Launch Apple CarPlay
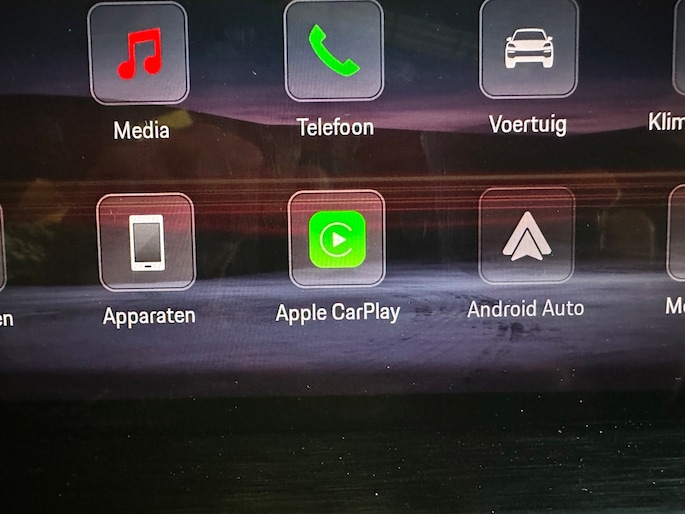The width and height of the screenshot is (685, 514). pyautogui.click(x=337, y=239)
